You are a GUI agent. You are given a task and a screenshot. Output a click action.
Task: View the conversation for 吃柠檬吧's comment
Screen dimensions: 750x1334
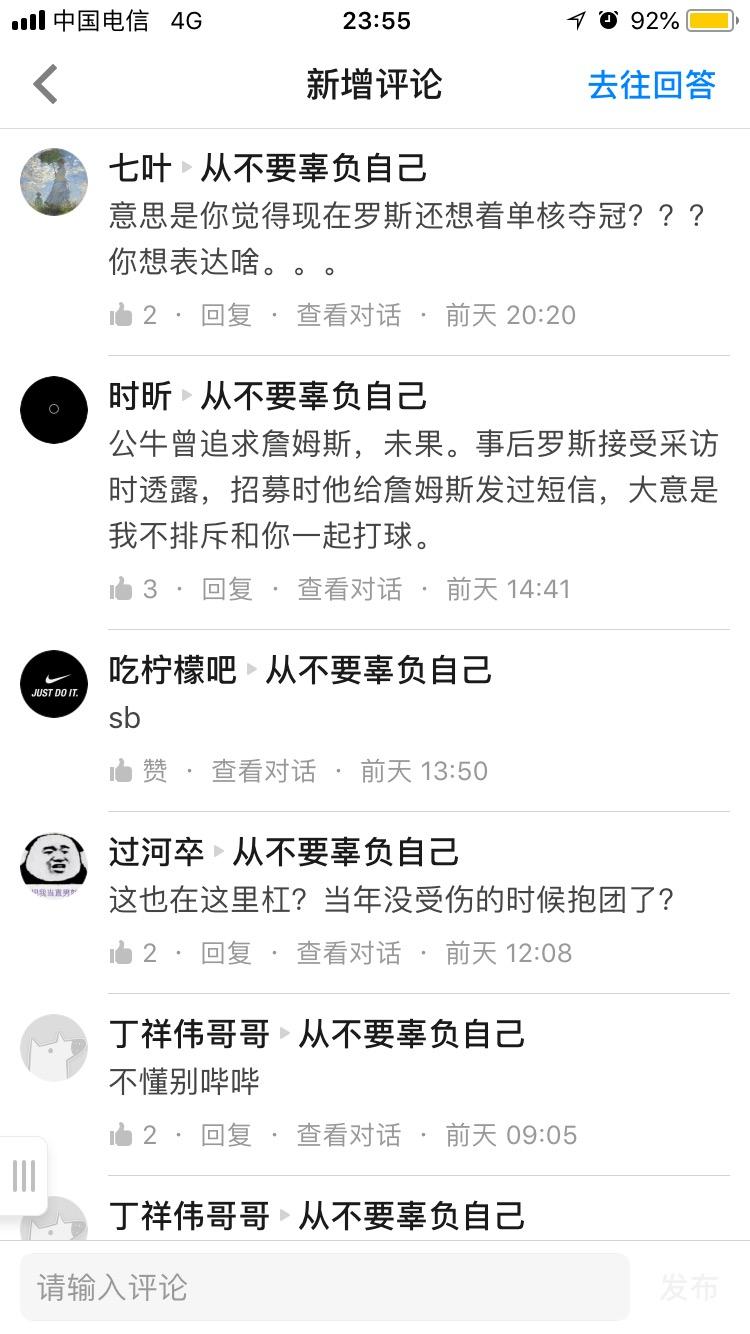point(263,771)
